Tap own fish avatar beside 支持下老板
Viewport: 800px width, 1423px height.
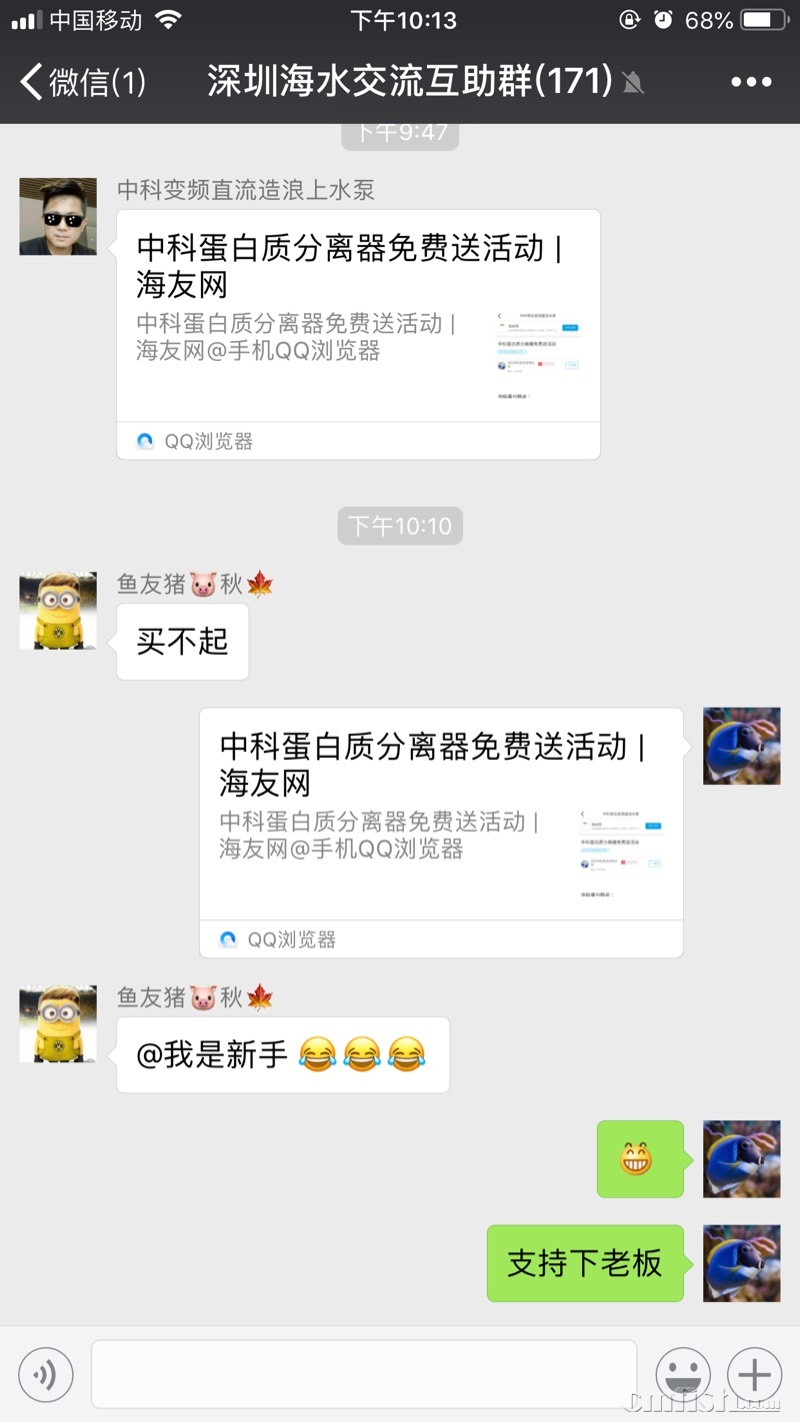point(741,1263)
